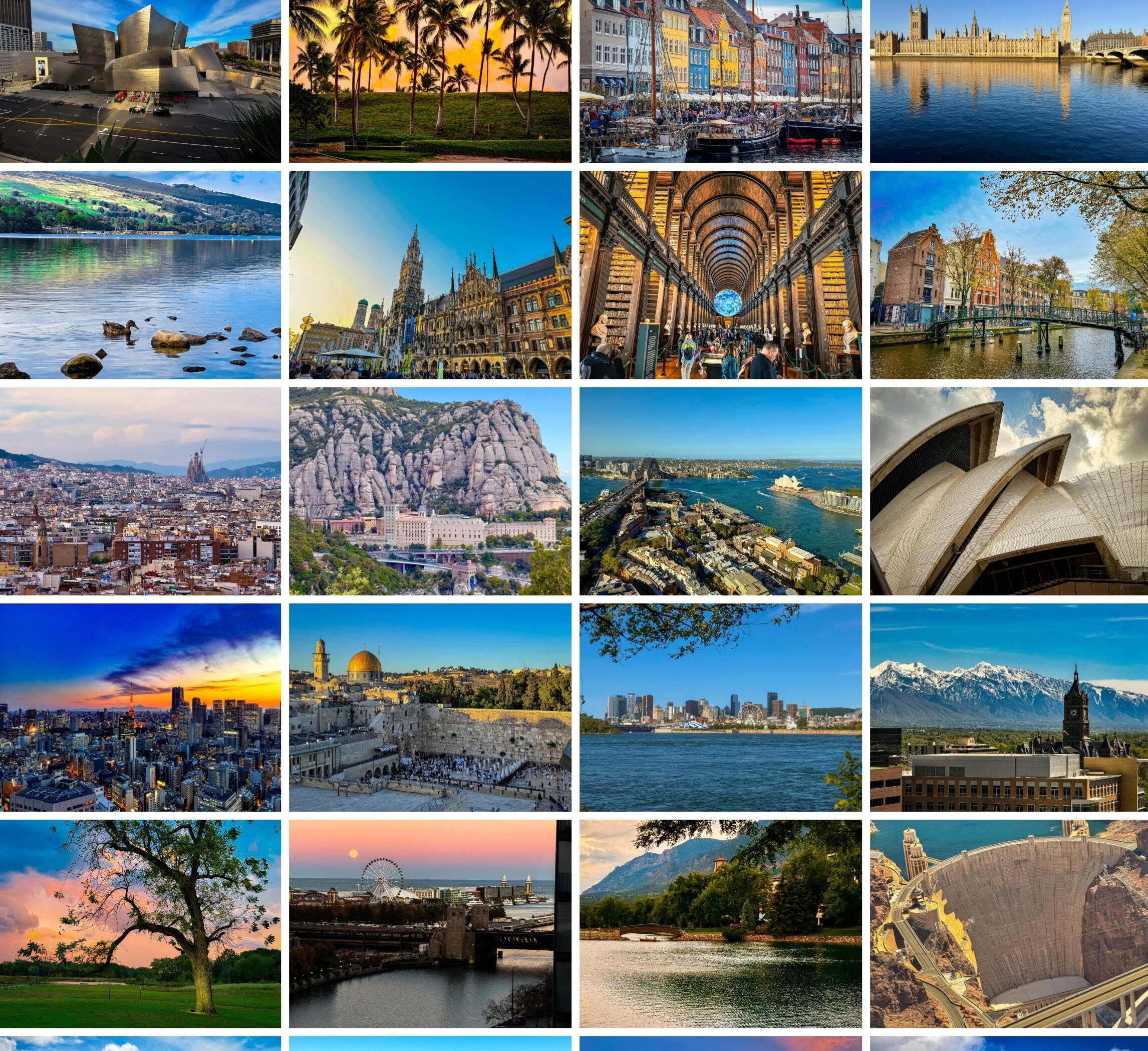View the lone tree at sunset photo
Screen dimensions: 1148x1051
140,924
